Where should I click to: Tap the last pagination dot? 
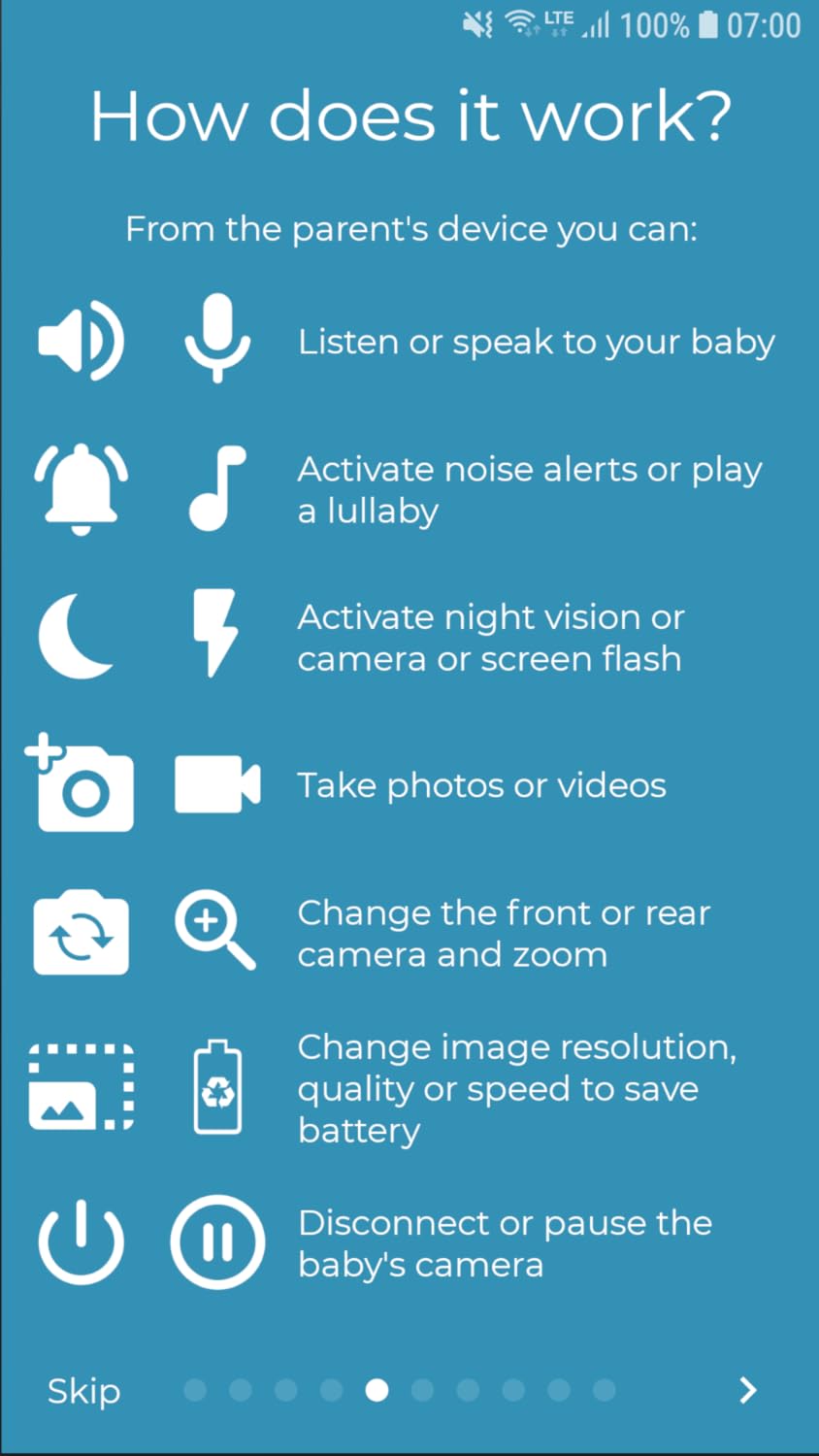point(605,1391)
